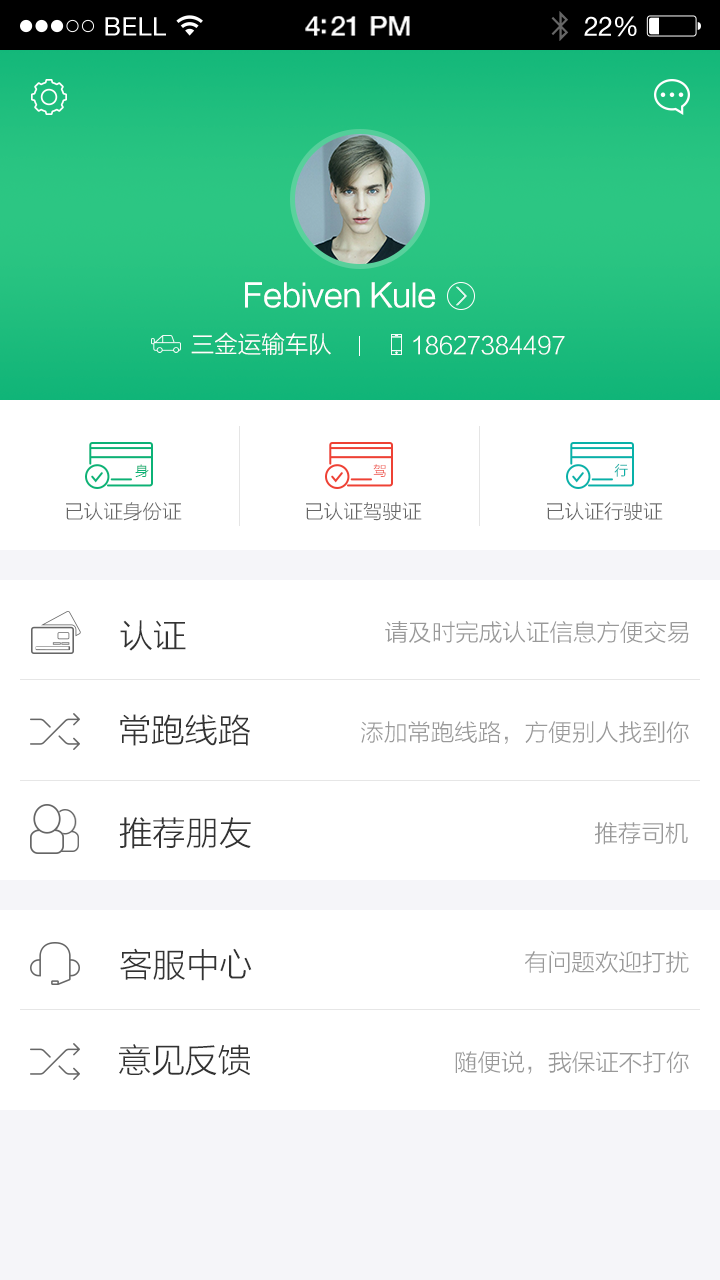View 已认证身份证 status
The width and height of the screenshot is (720, 1280).
tap(122, 482)
